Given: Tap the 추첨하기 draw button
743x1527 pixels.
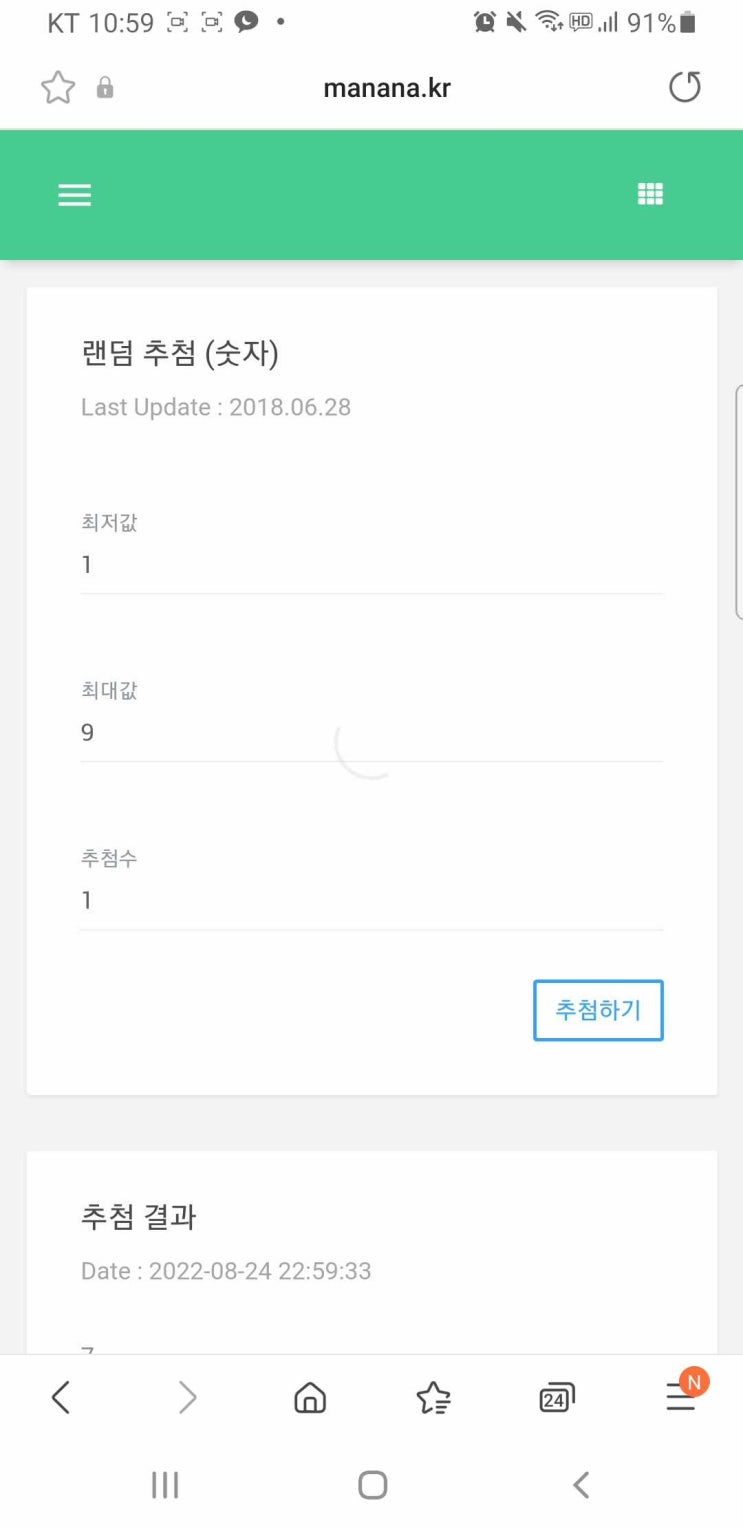Looking at the screenshot, I should (598, 1010).
